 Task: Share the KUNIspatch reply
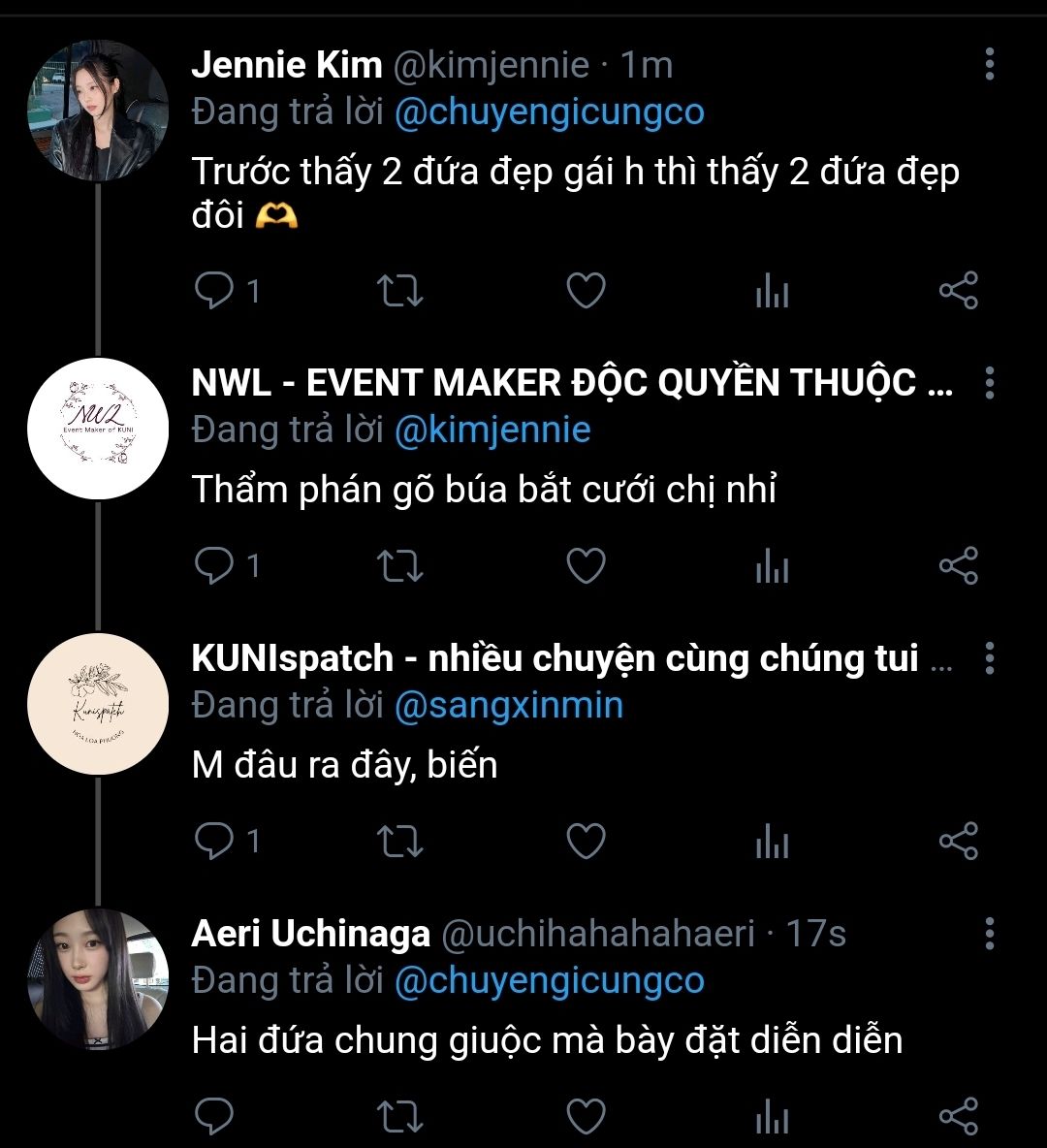[959, 841]
